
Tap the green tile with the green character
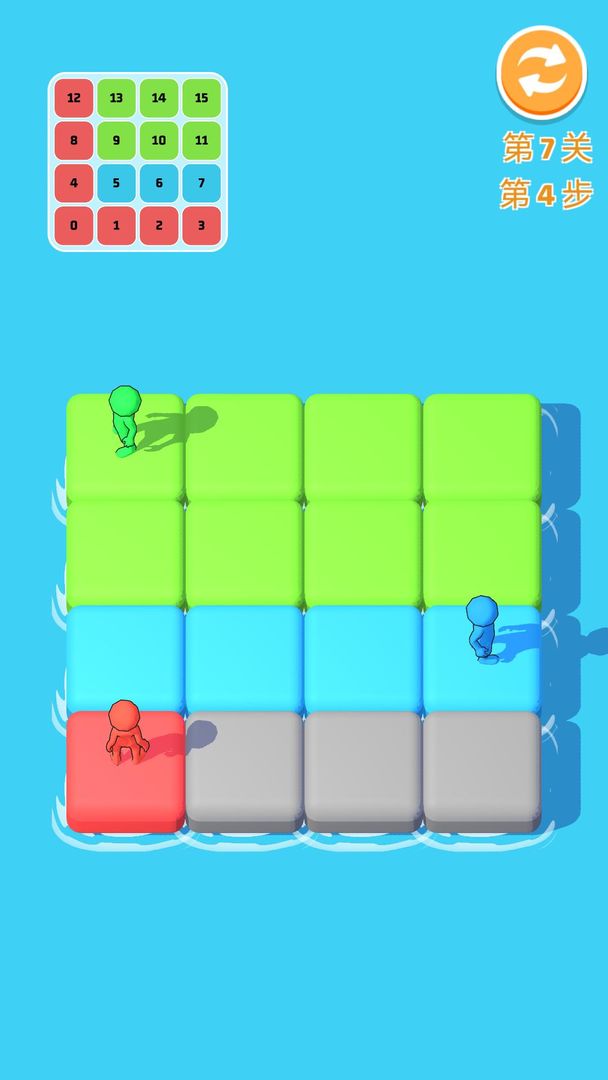(125, 447)
